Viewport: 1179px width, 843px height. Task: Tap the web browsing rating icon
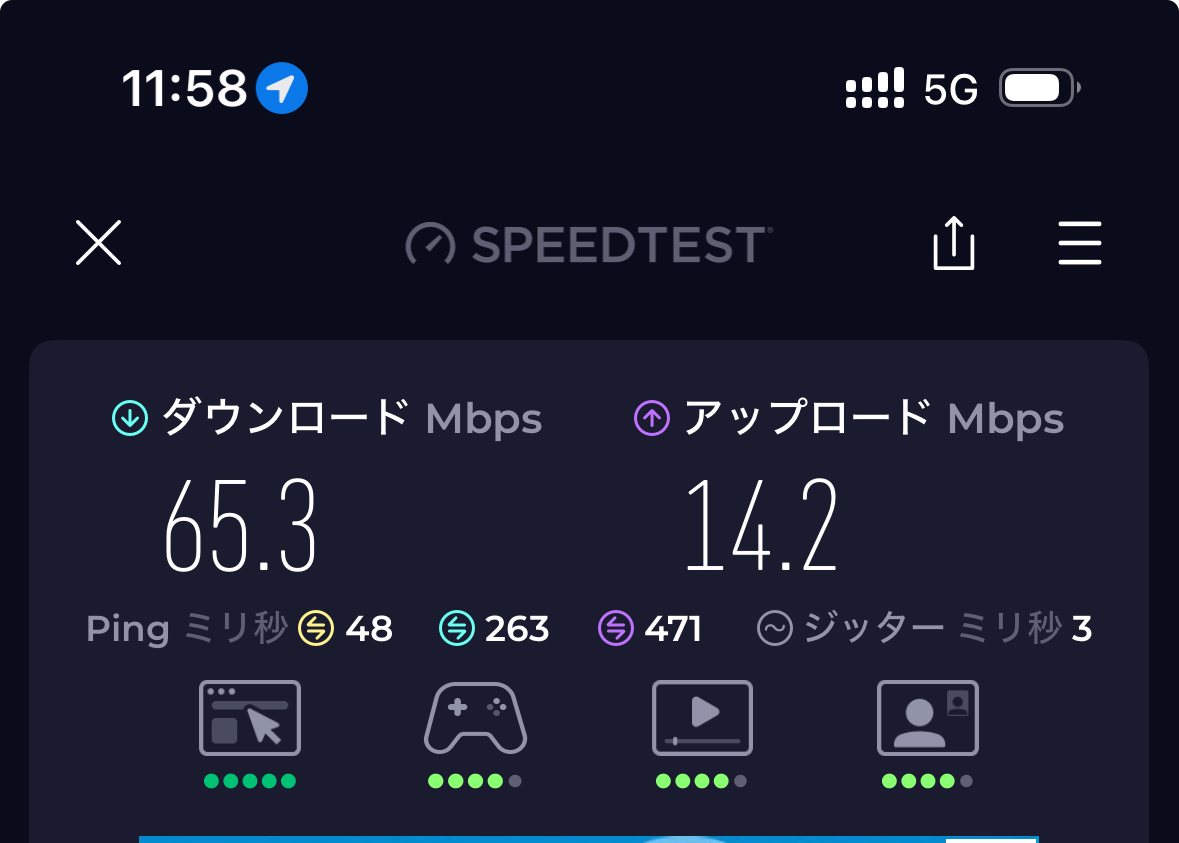[250, 718]
